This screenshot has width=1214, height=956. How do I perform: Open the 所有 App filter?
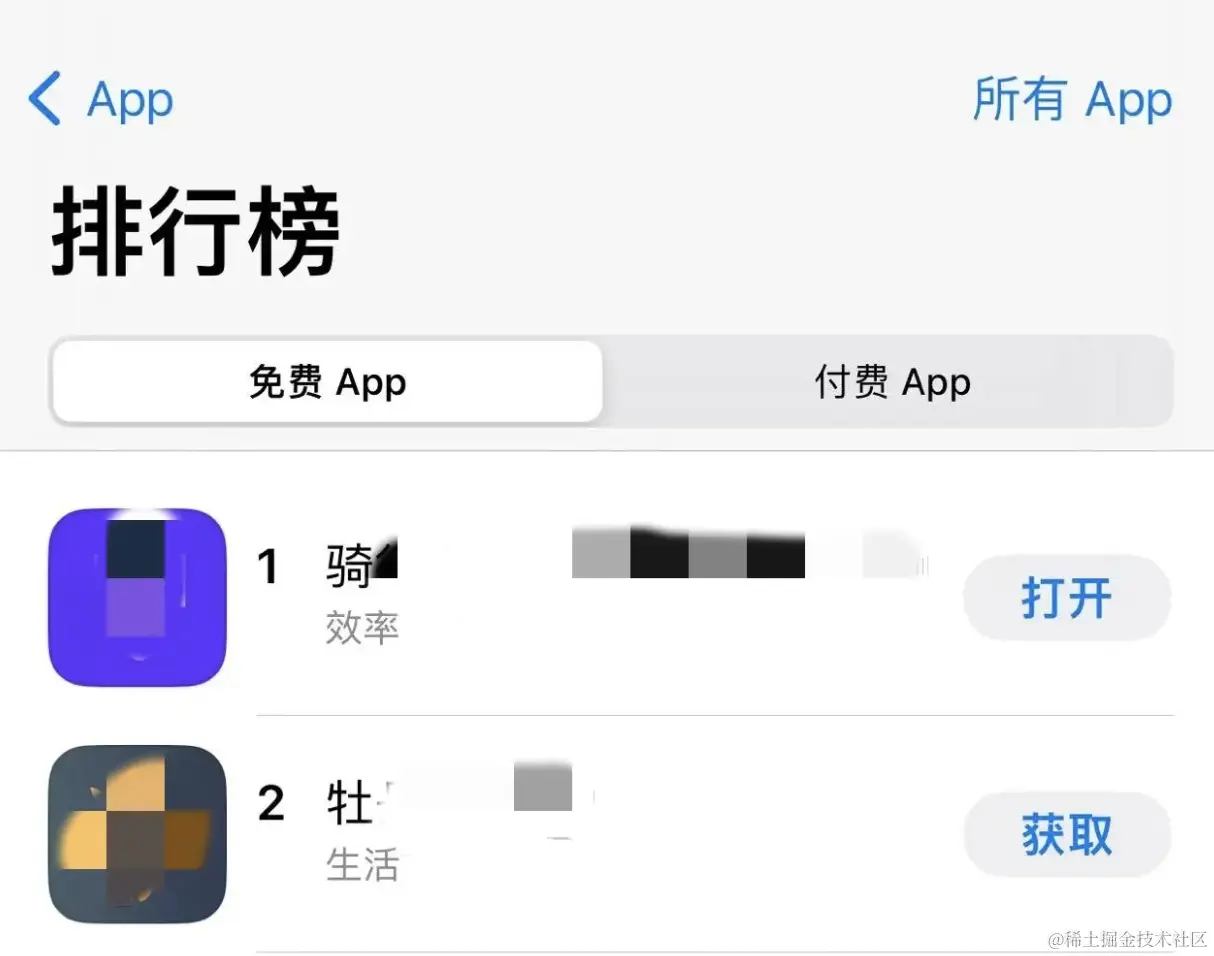[x=1071, y=100]
